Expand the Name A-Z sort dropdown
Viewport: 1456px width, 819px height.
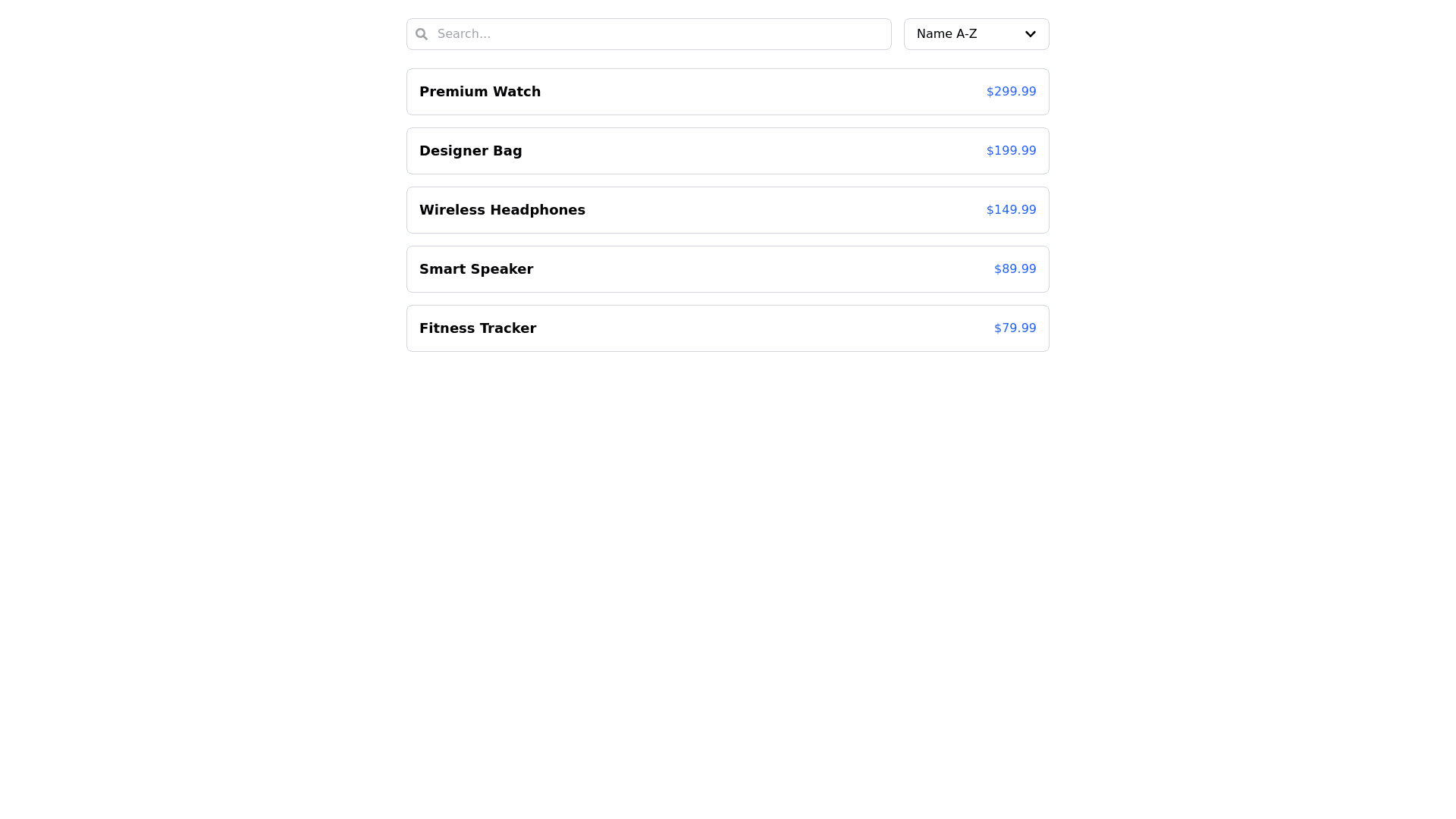coord(976,34)
